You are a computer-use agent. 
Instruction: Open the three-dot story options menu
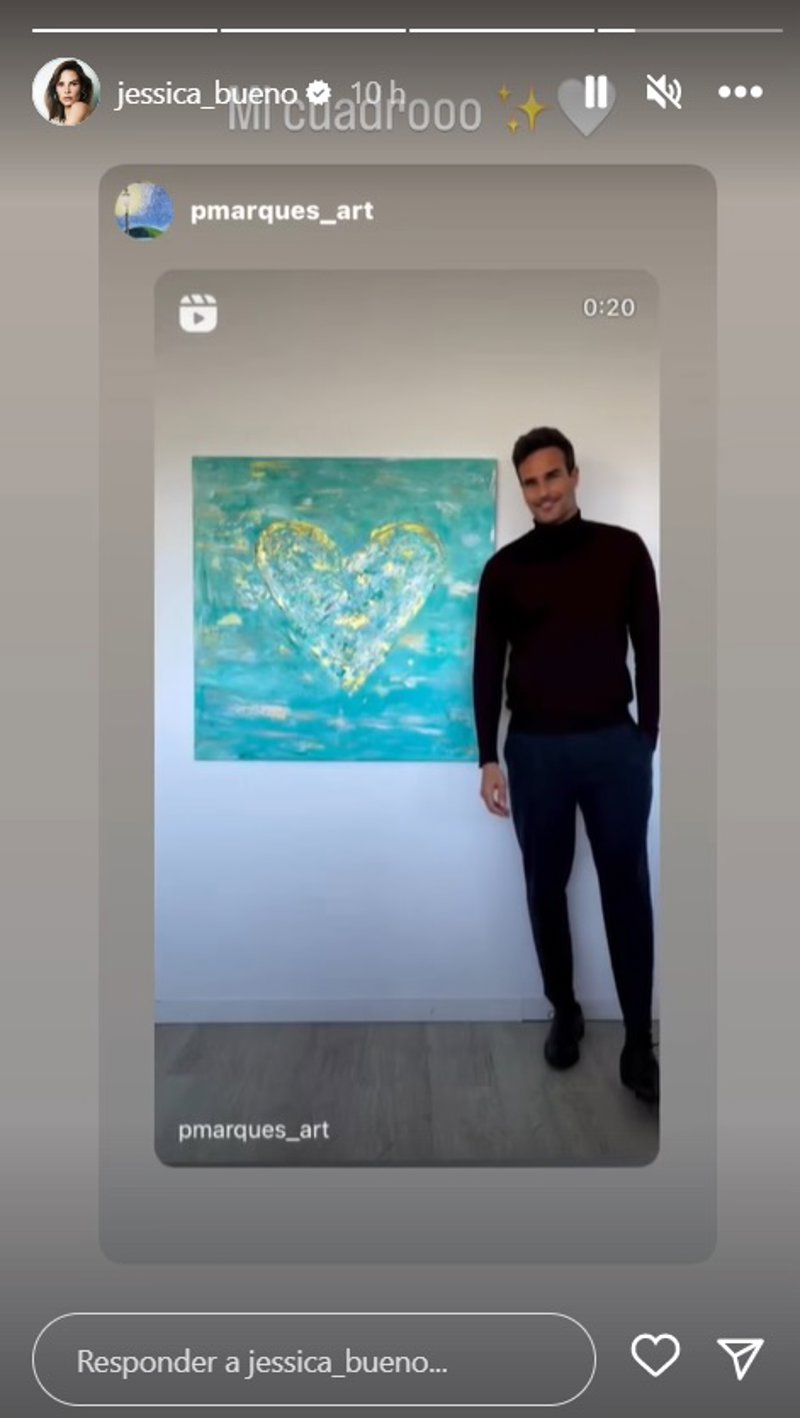pos(740,92)
